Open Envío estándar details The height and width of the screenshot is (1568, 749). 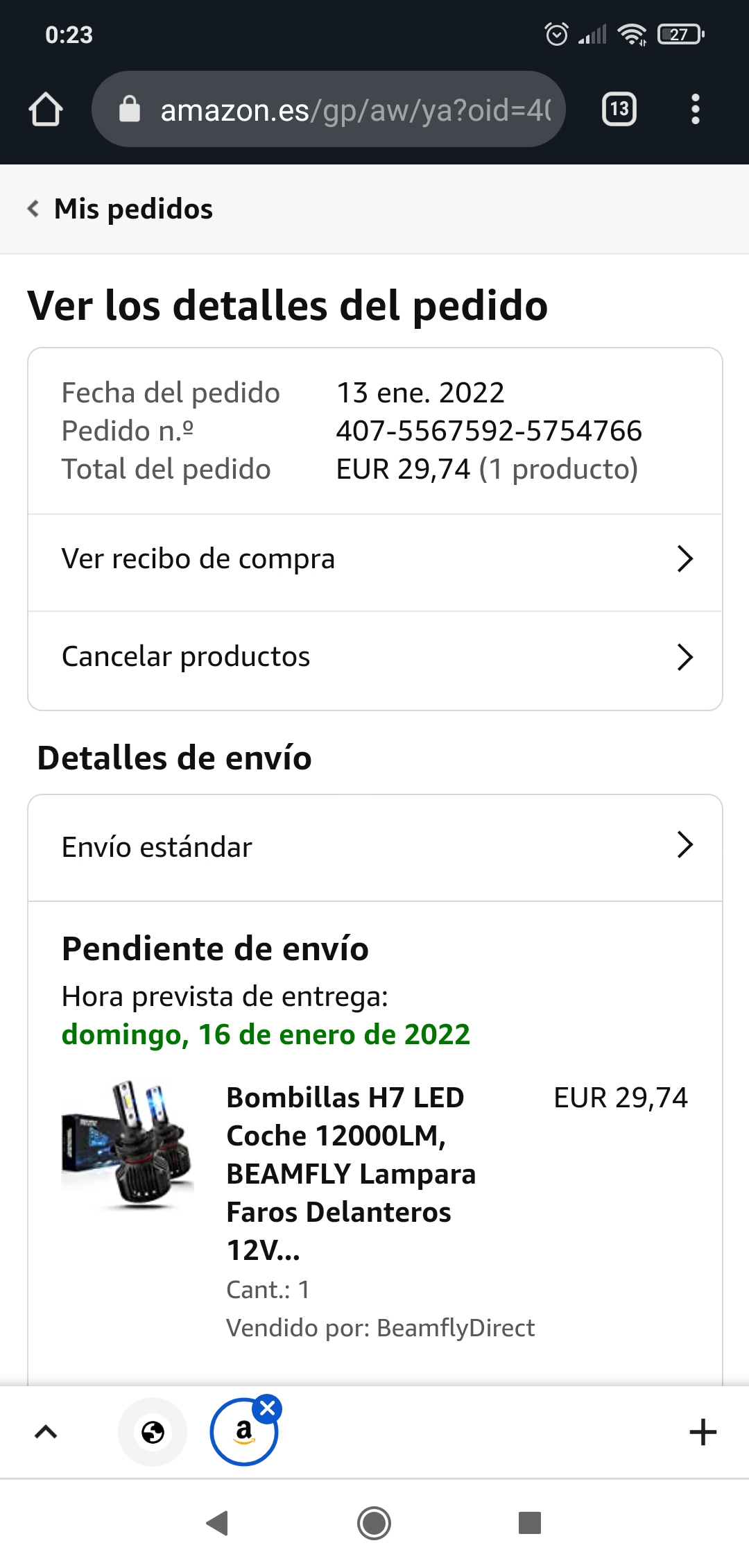tap(374, 847)
